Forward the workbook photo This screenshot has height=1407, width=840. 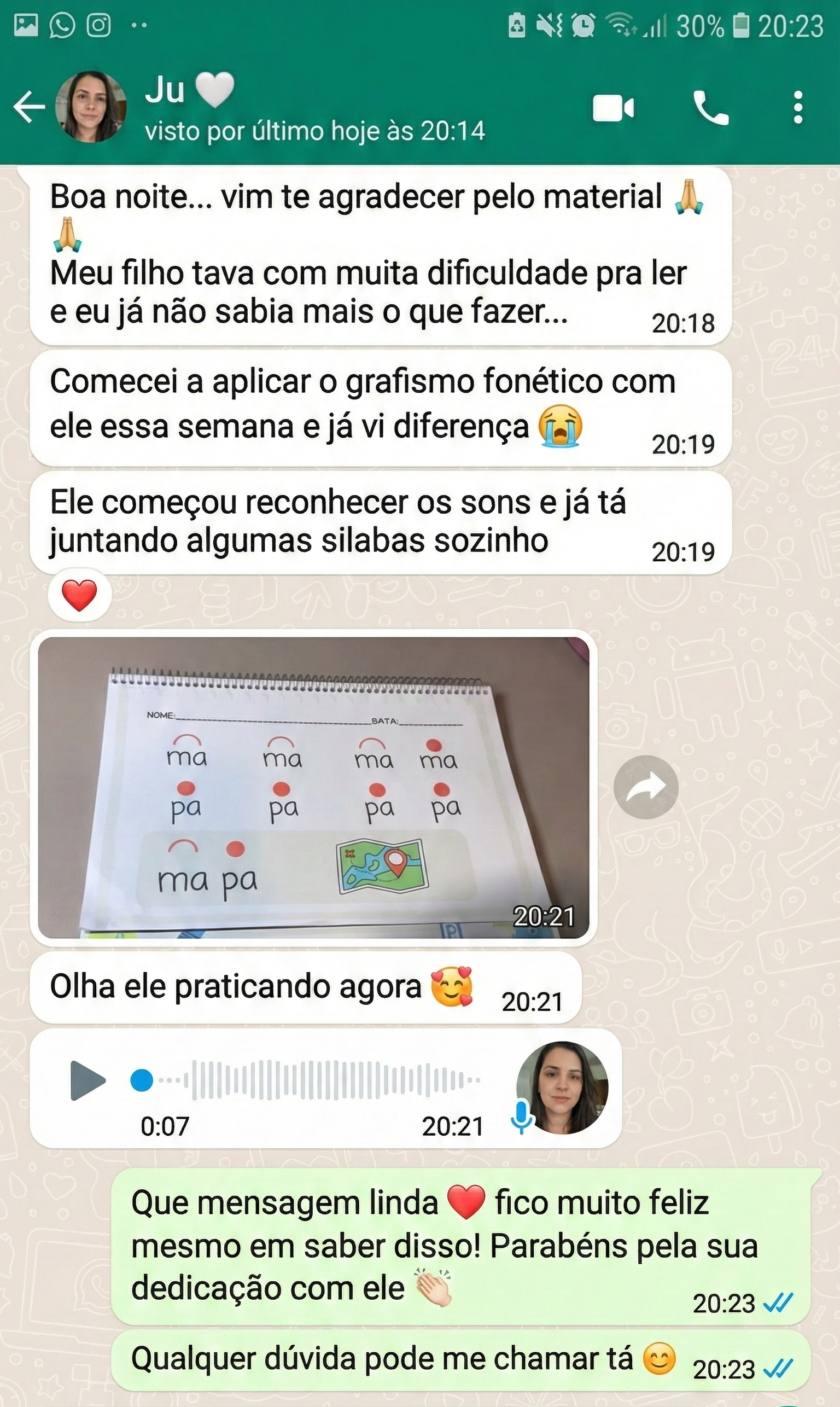[x=646, y=787]
